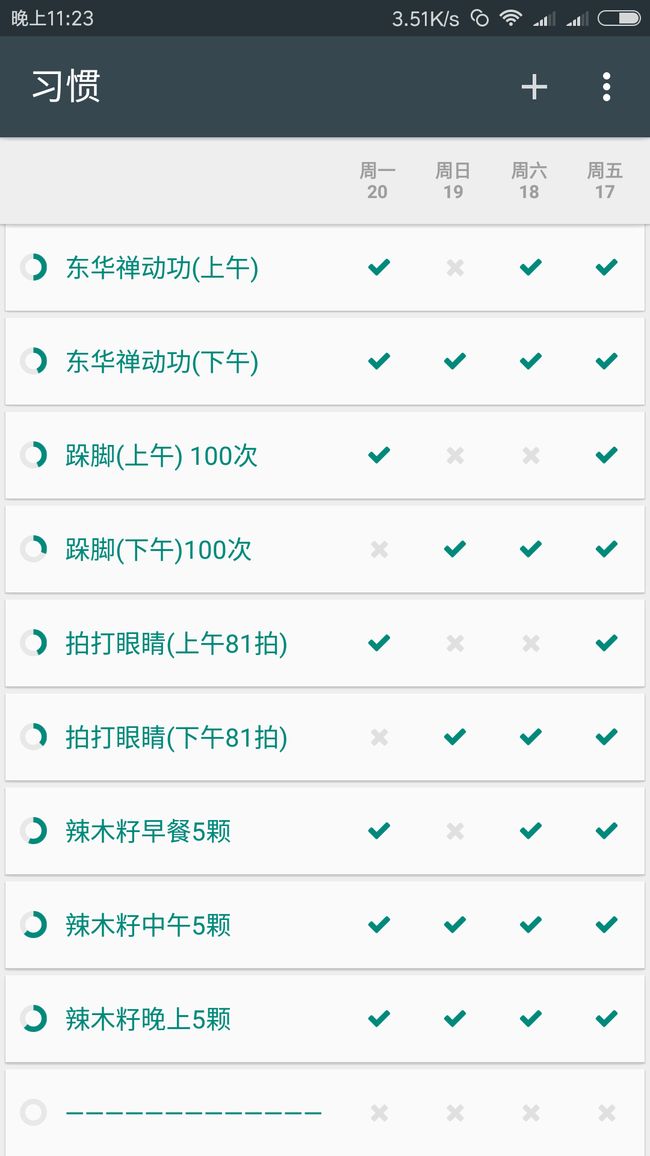Open habit 拍打眼睛(上午81拍)
The image size is (650, 1156).
tap(176, 643)
